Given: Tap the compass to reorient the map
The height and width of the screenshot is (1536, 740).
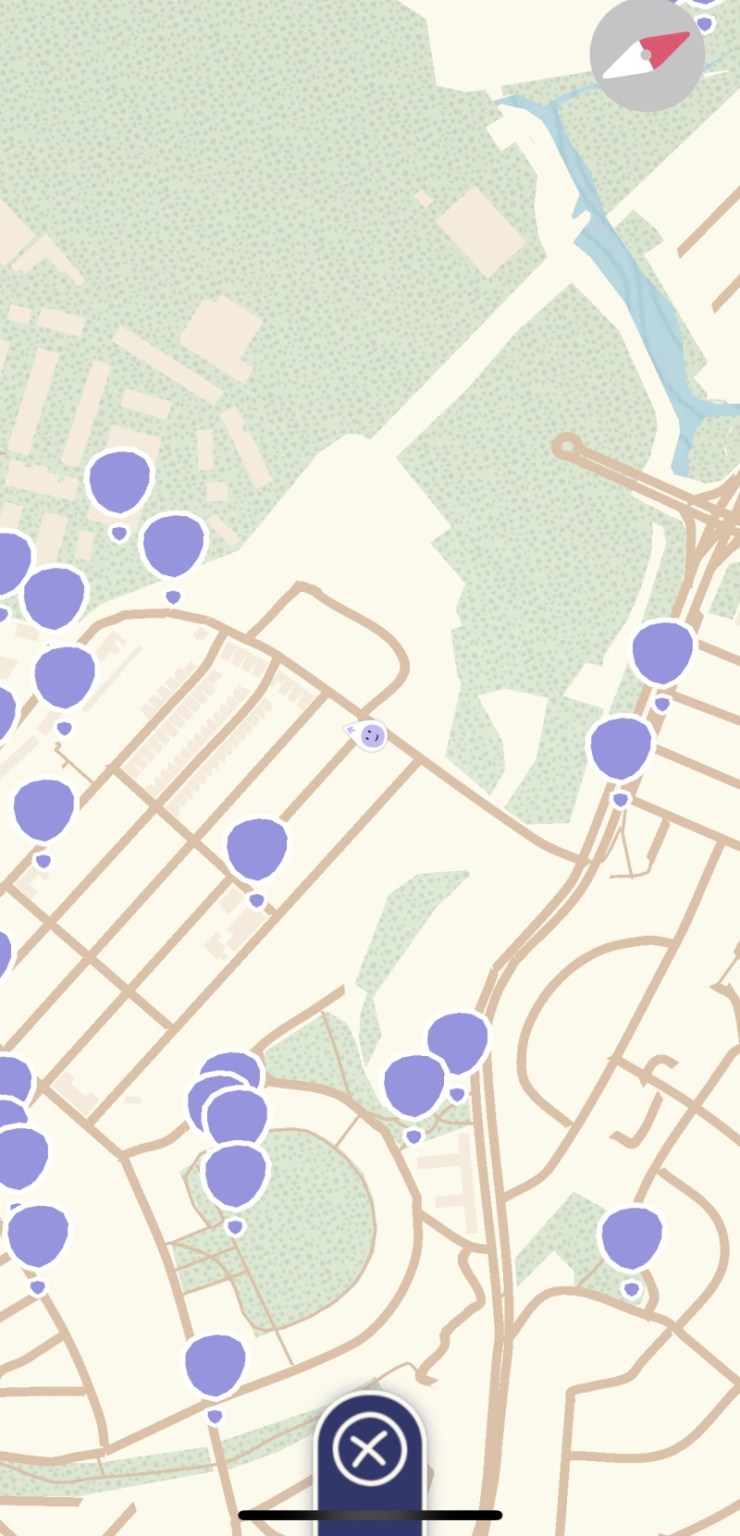Looking at the screenshot, I should pos(646,55).
